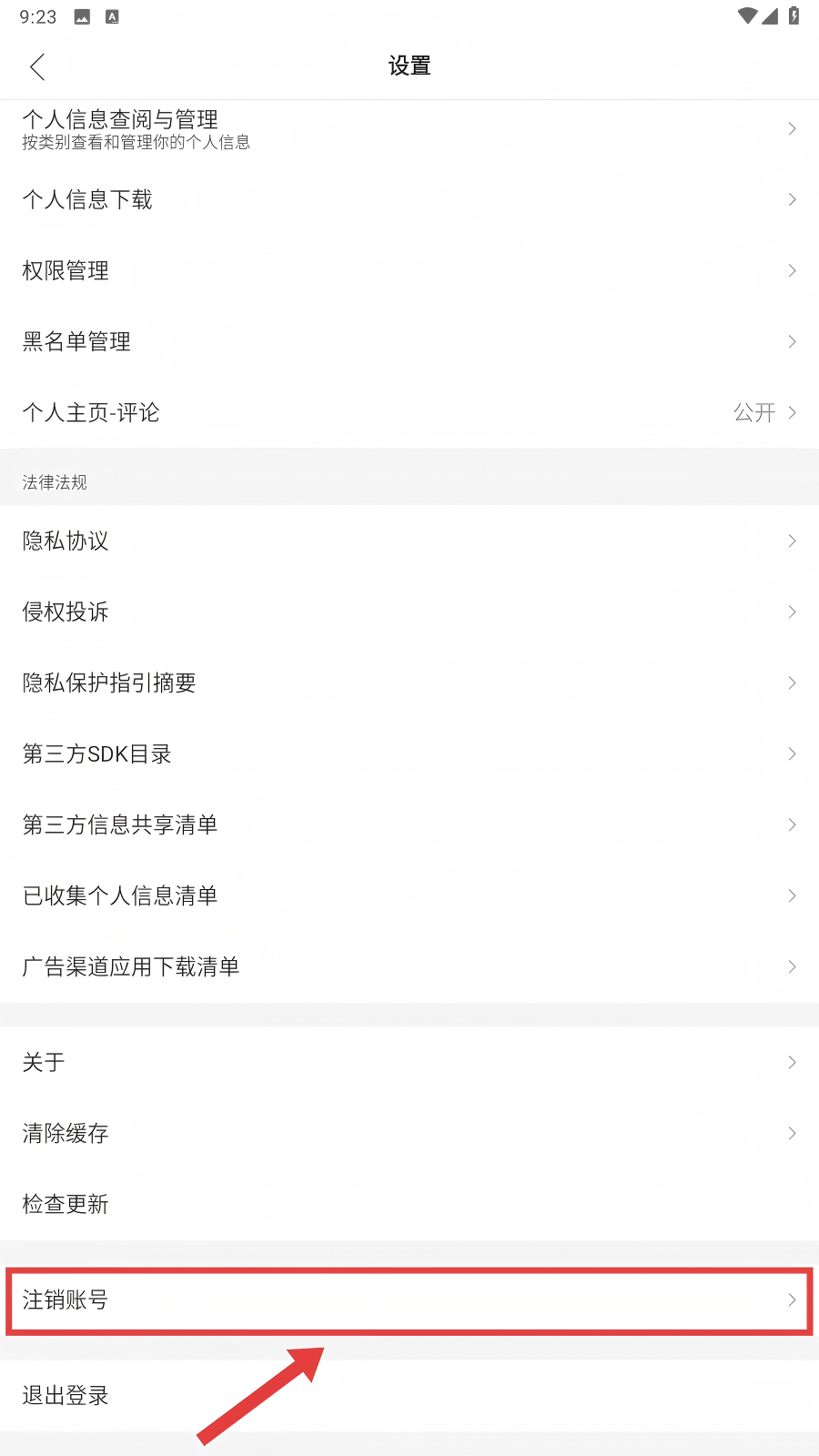Open 已收集个人信息清单

[x=409, y=895]
